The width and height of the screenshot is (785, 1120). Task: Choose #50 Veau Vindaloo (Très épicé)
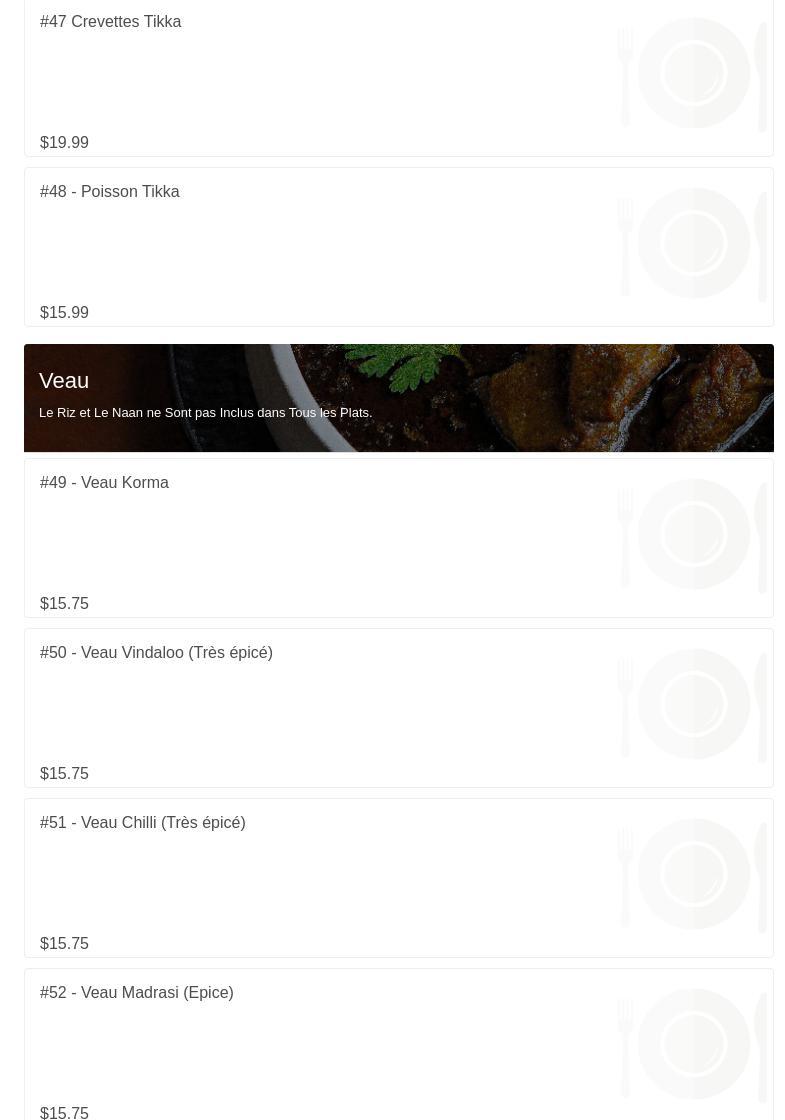point(156,653)
